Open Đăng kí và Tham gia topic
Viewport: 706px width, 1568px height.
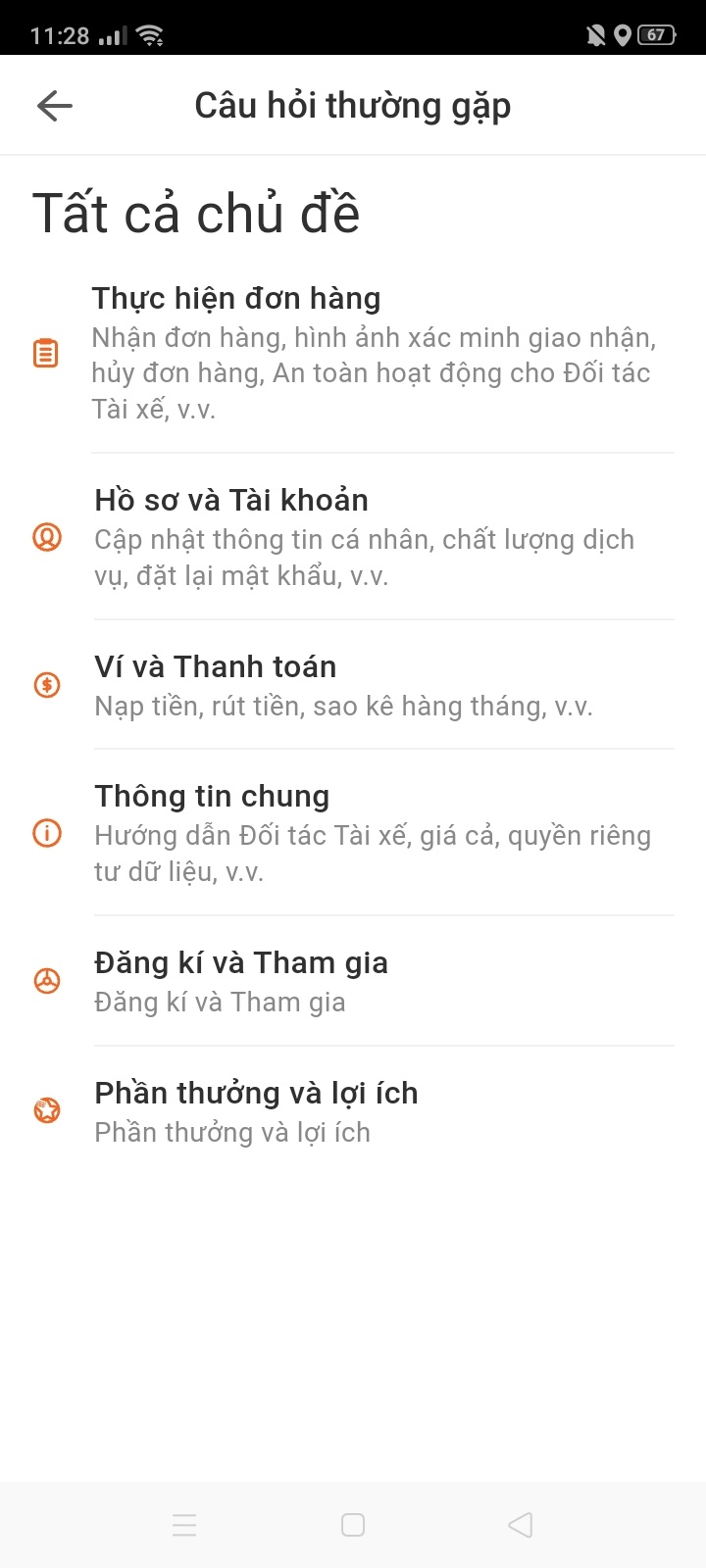[373, 981]
